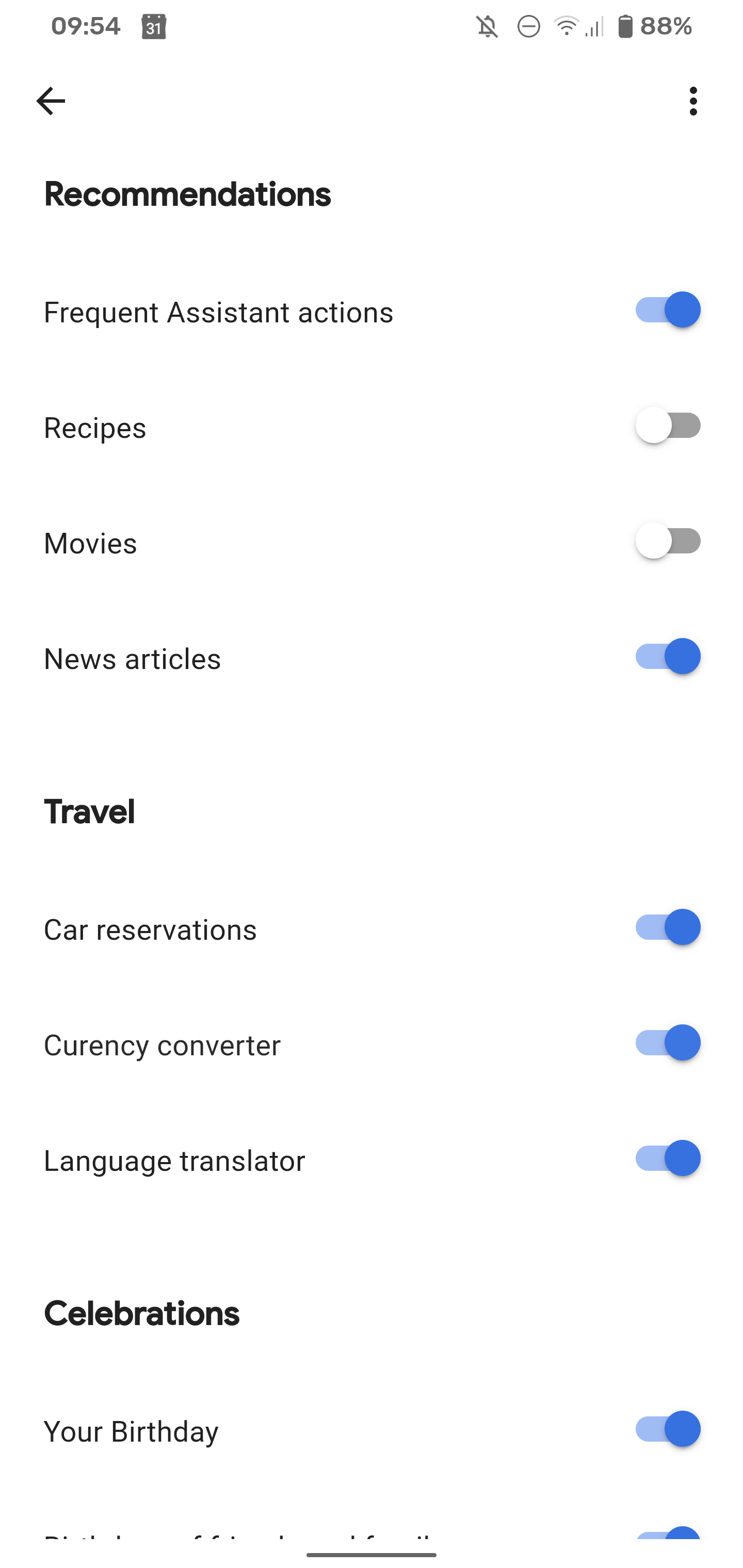This screenshot has height=1568, width=743.
Task: Disable News articles recommendations
Action: 668,657
